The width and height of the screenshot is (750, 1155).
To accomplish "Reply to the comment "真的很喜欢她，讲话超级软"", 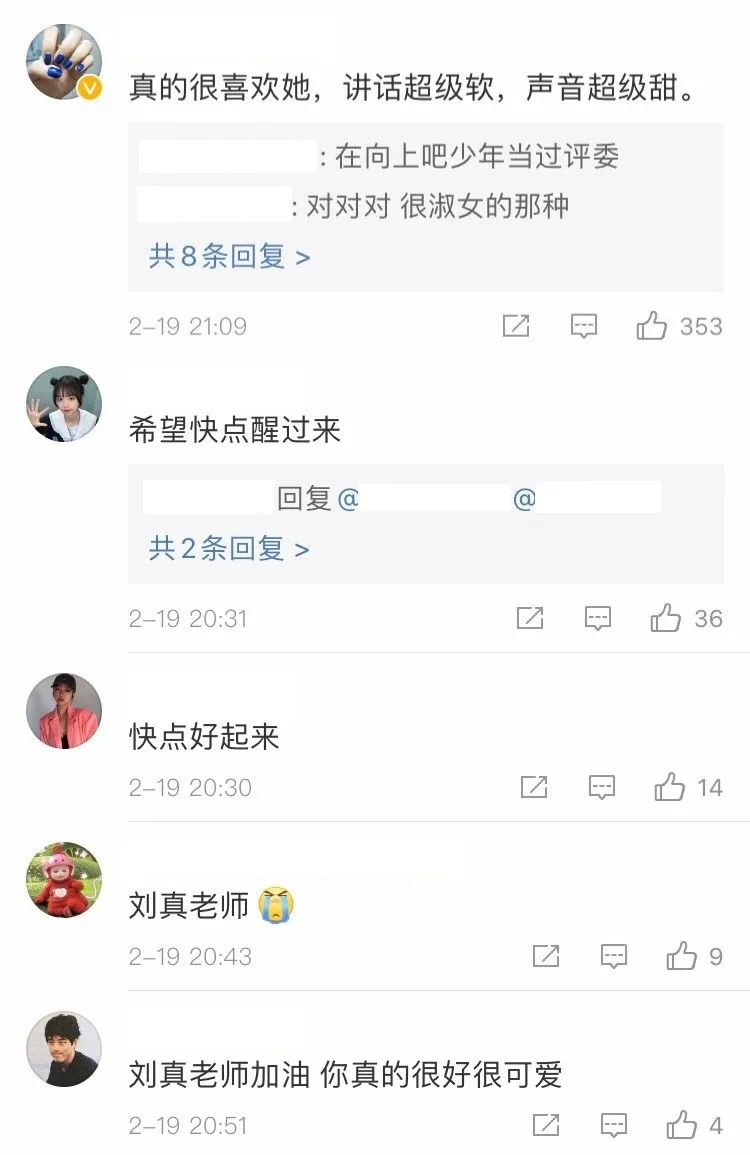I will point(584,326).
